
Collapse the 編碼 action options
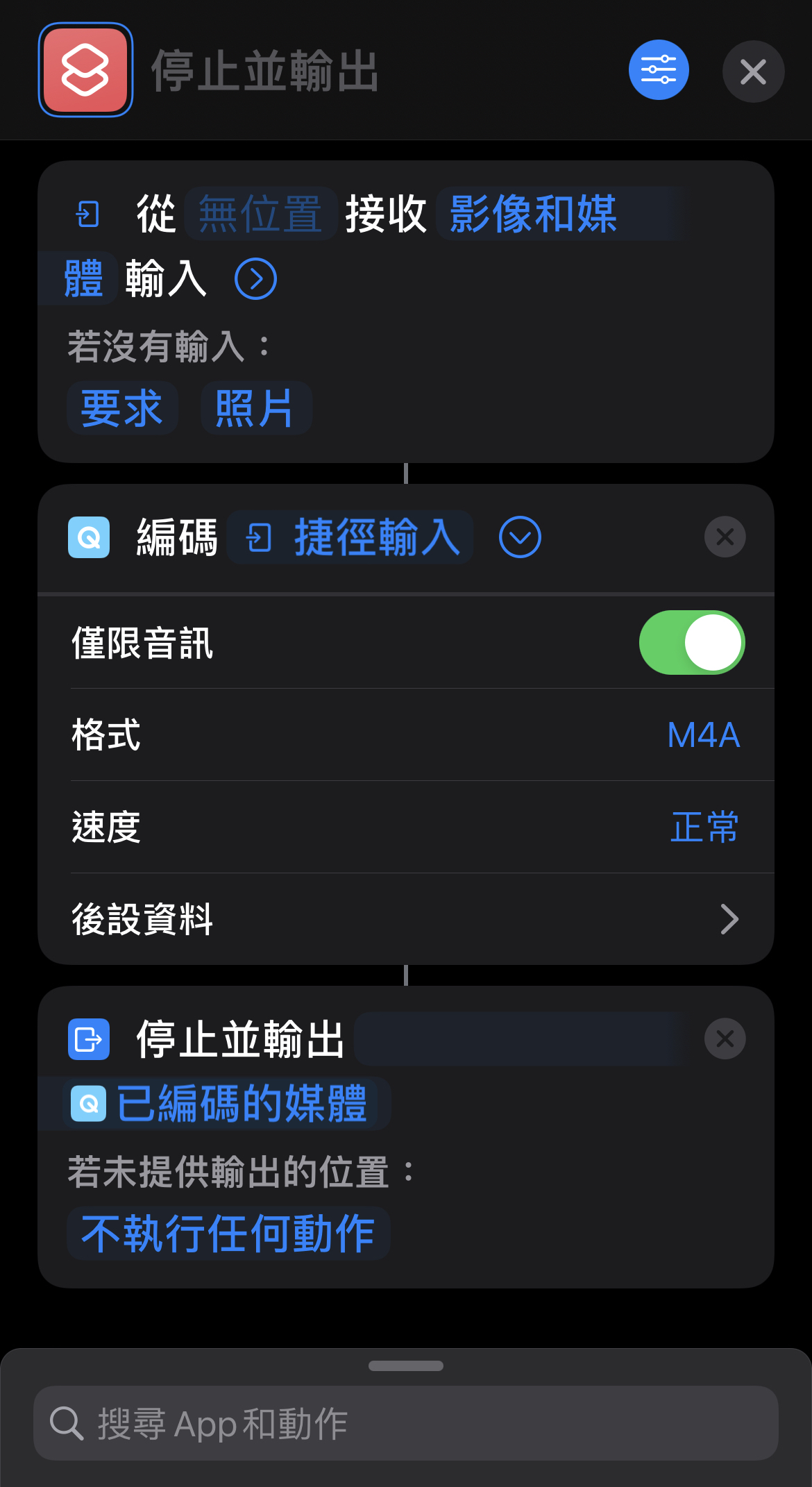click(520, 537)
